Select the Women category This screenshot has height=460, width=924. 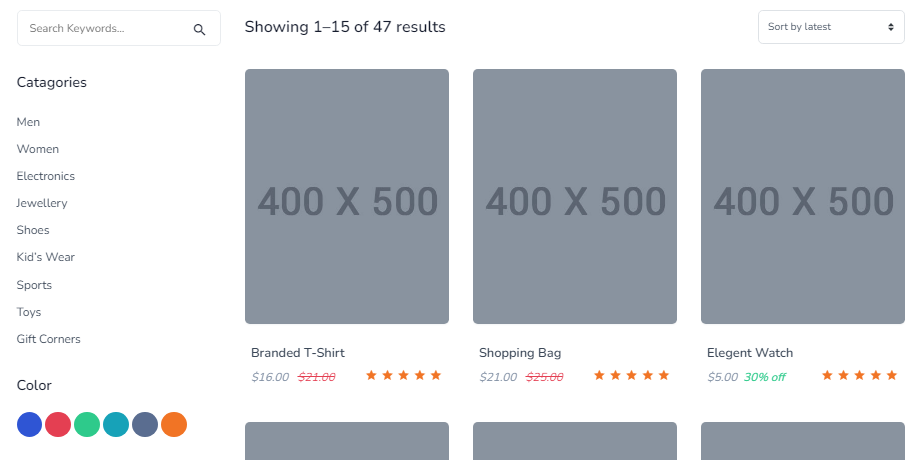point(38,149)
